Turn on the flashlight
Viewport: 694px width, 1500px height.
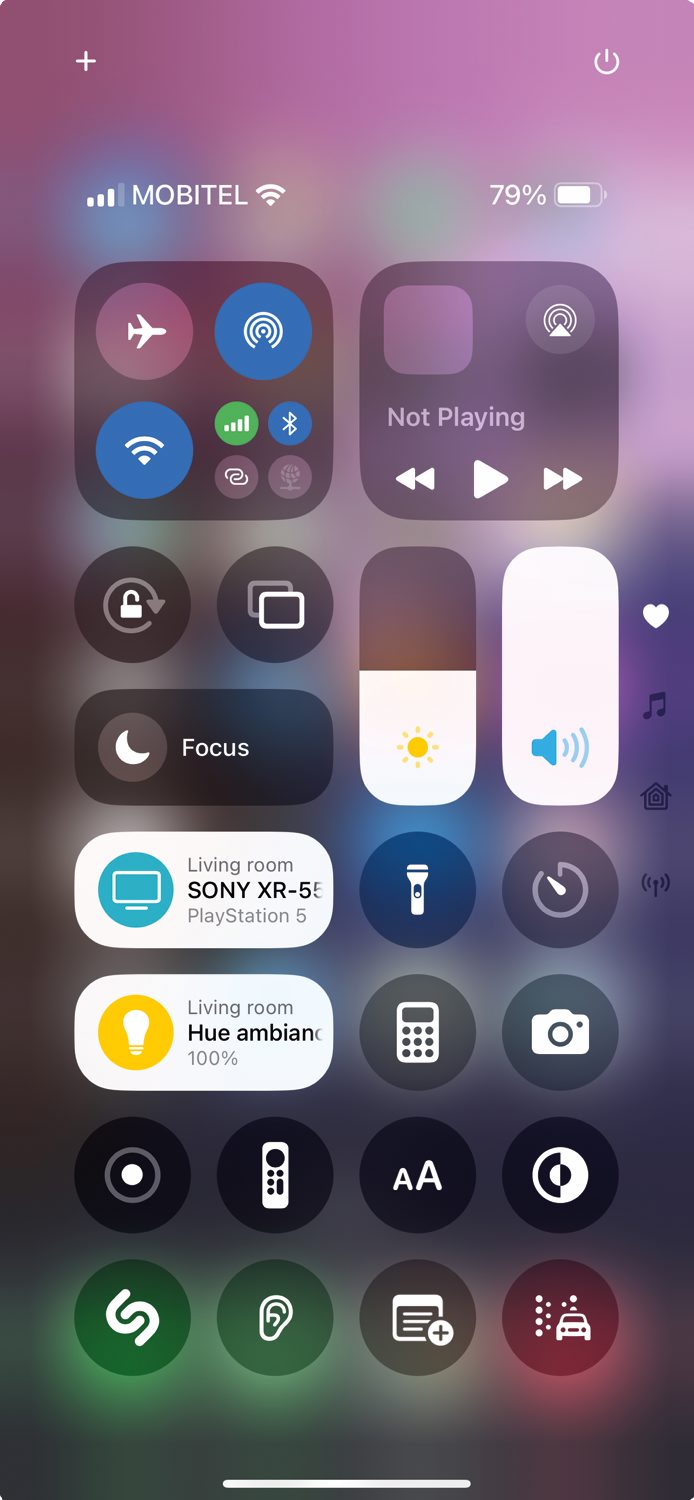[x=418, y=889]
